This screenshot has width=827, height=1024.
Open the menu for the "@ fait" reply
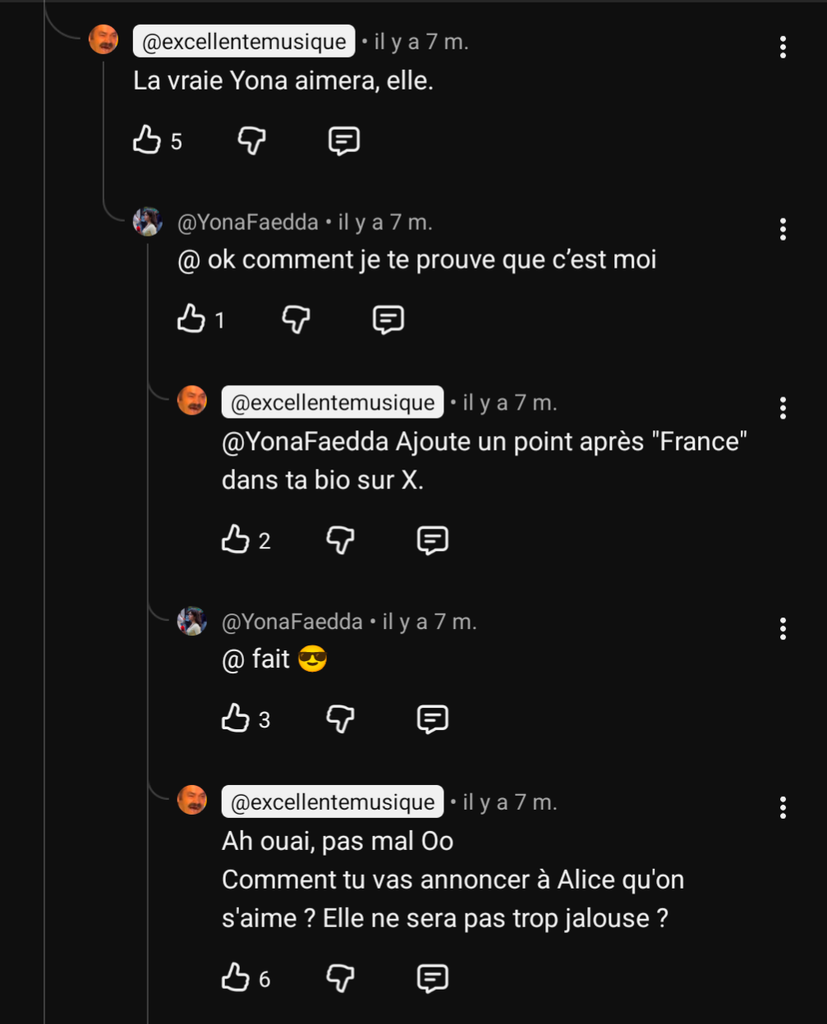tap(783, 628)
